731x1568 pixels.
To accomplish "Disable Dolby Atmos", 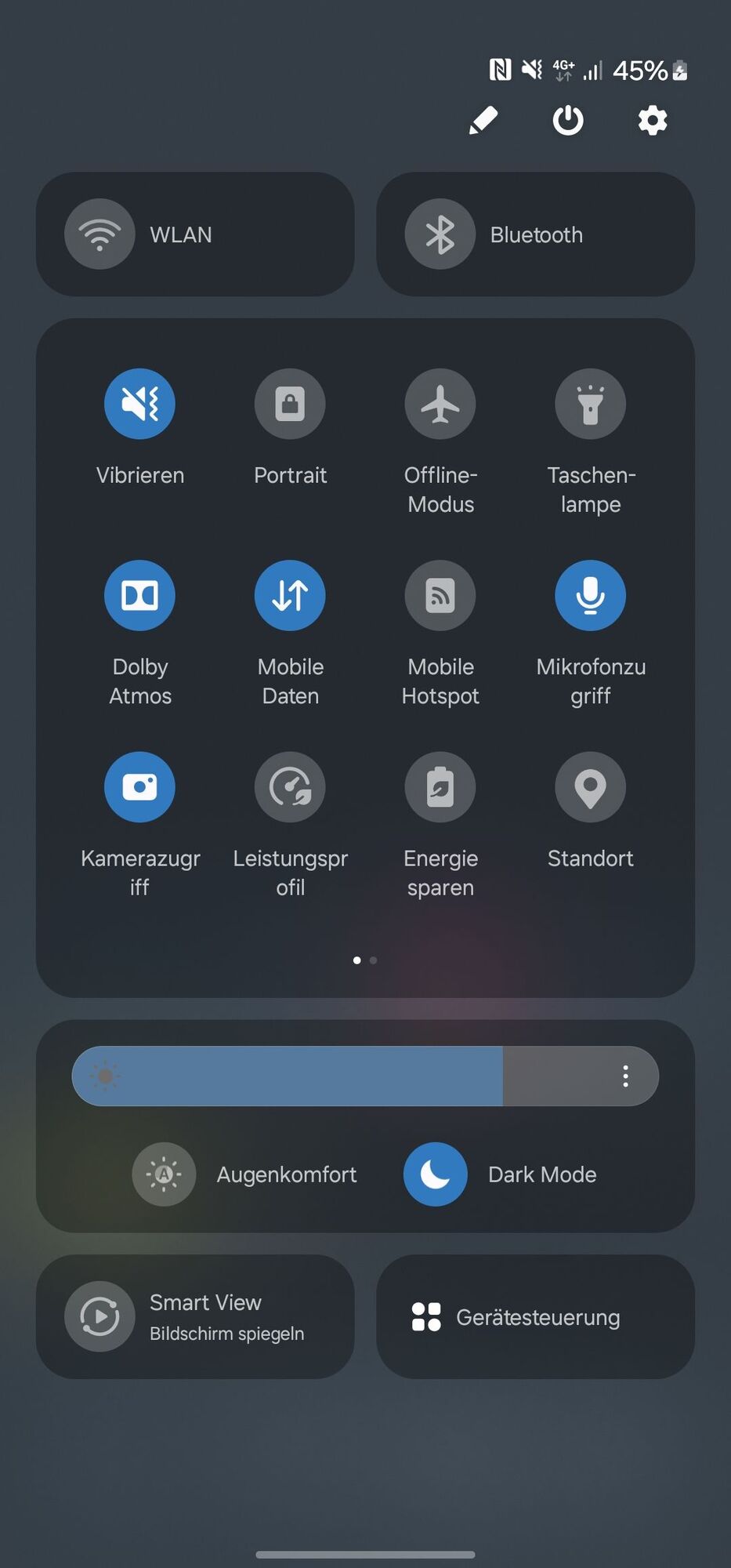I will pyautogui.click(x=139, y=595).
